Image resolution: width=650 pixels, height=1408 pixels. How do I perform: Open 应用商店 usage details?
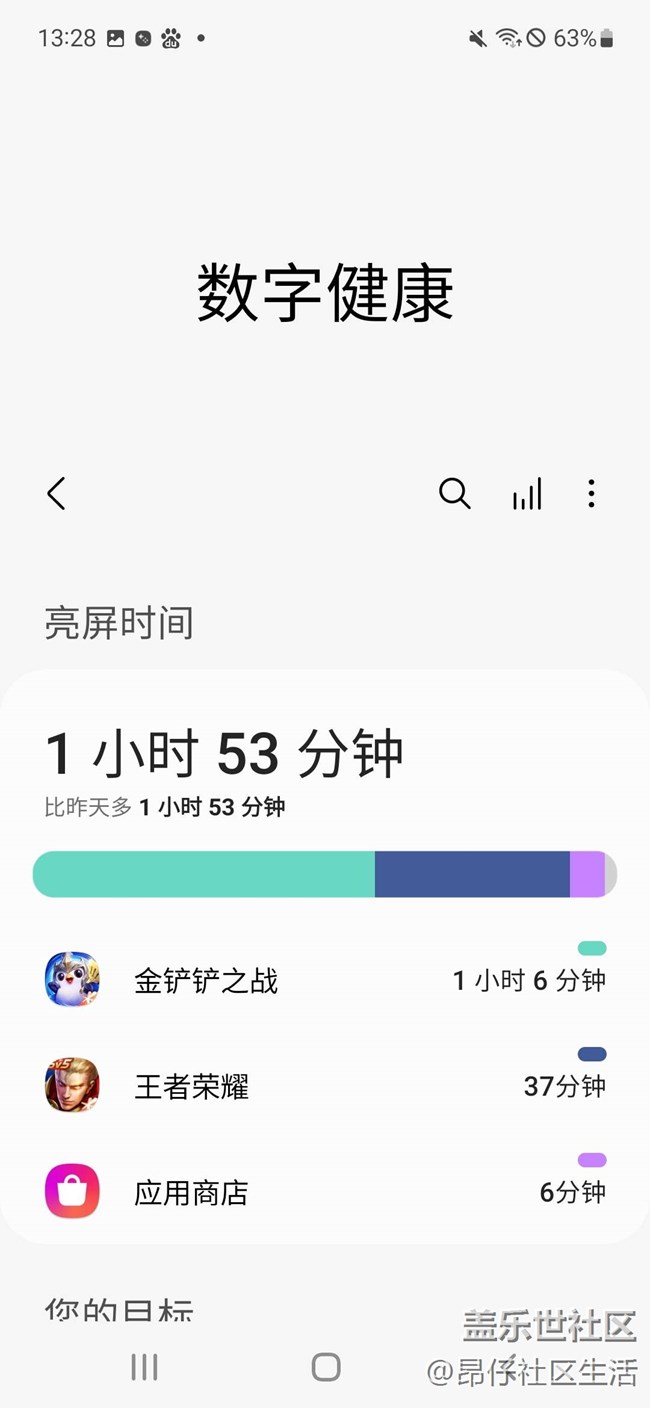pyautogui.click(x=324, y=1192)
